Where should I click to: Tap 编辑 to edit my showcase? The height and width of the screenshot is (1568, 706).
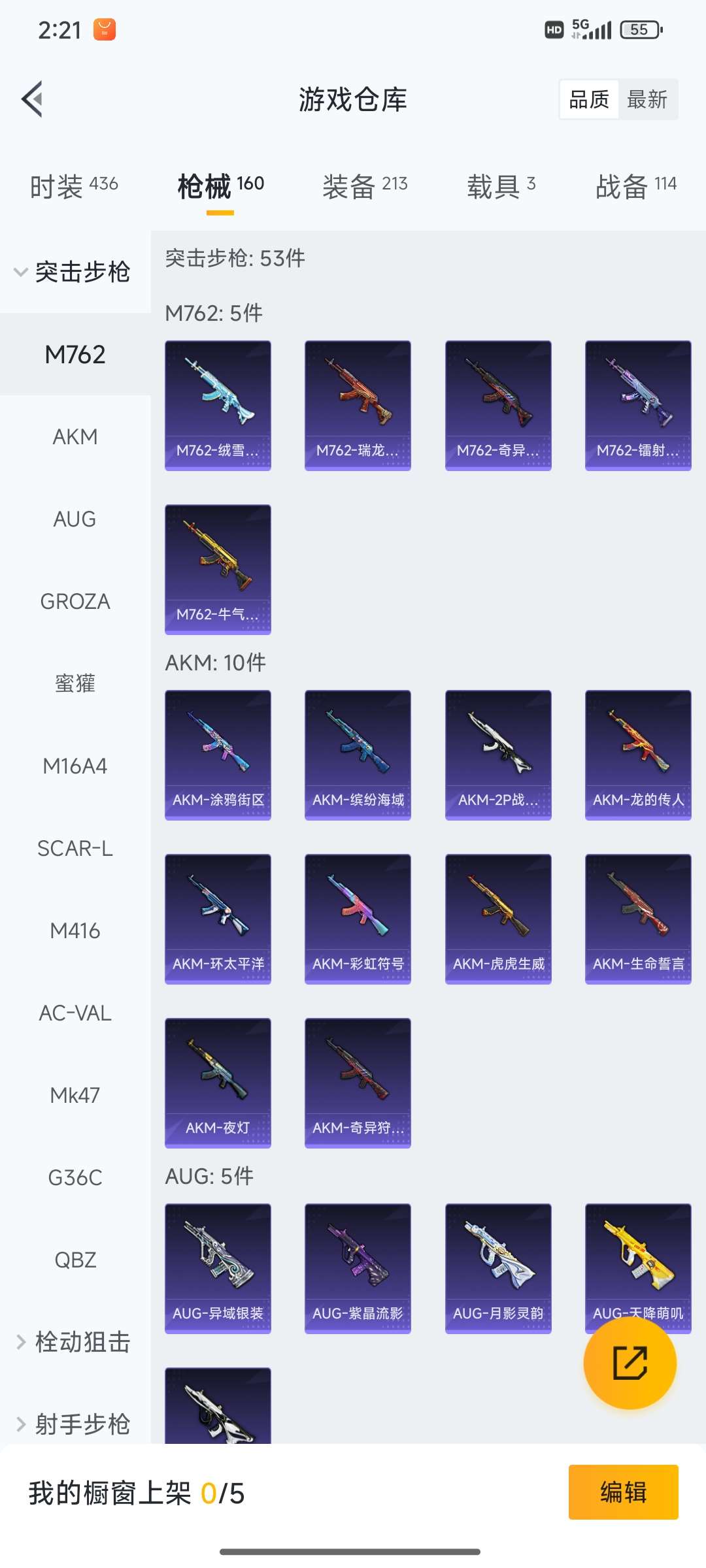[623, 1492]
